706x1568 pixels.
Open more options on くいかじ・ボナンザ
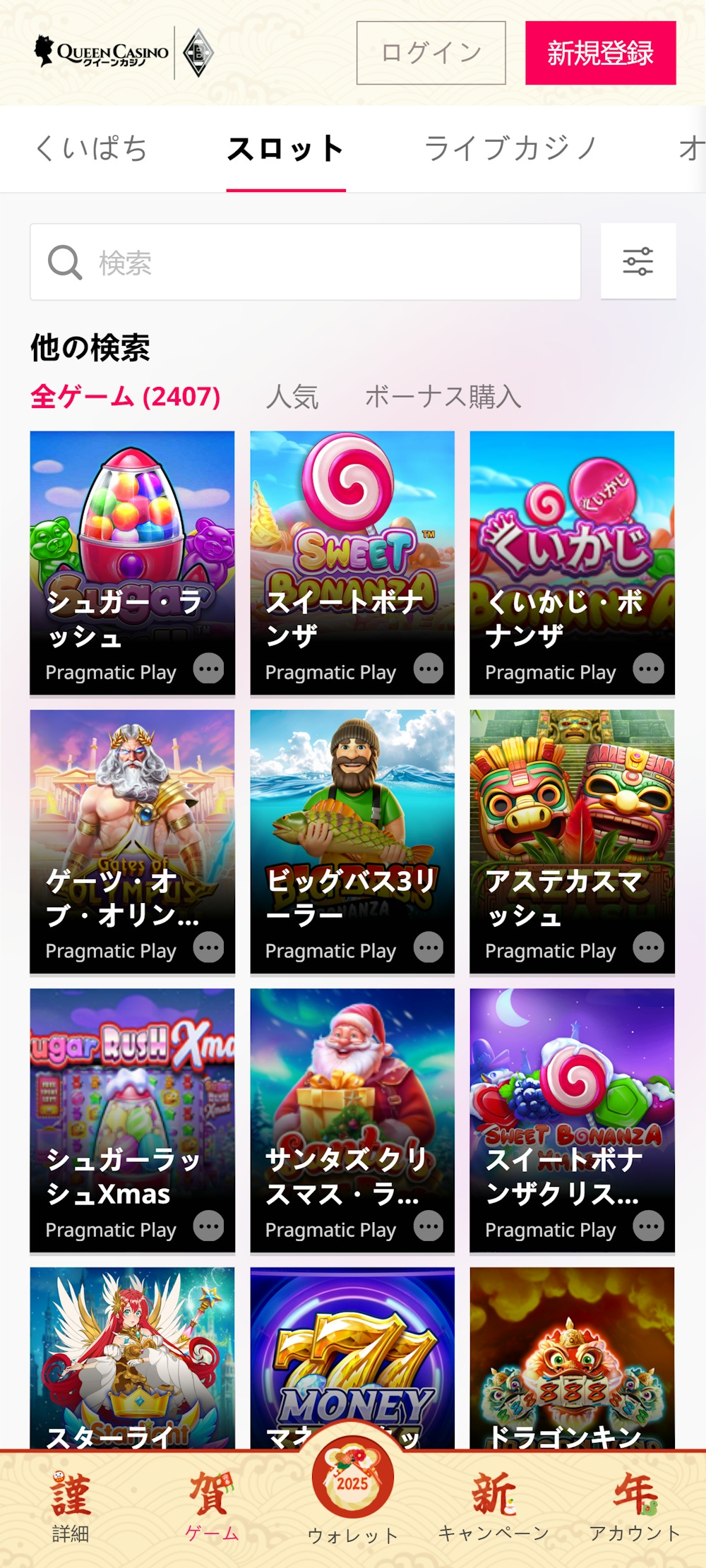click(648, 669)
